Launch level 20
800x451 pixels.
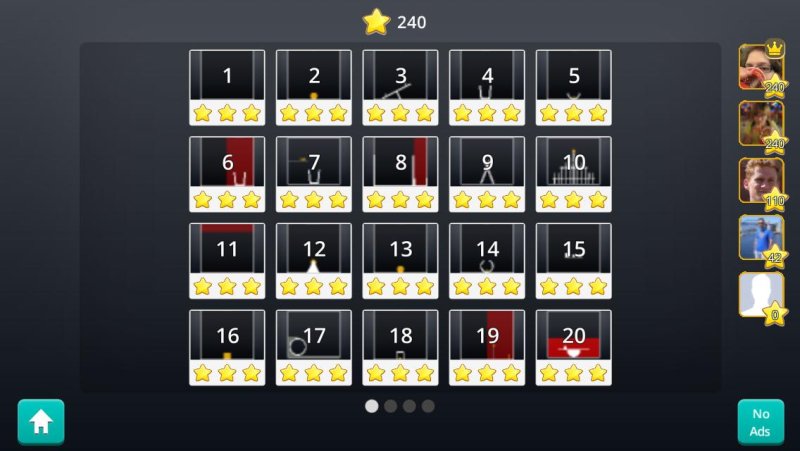[573, 347]
